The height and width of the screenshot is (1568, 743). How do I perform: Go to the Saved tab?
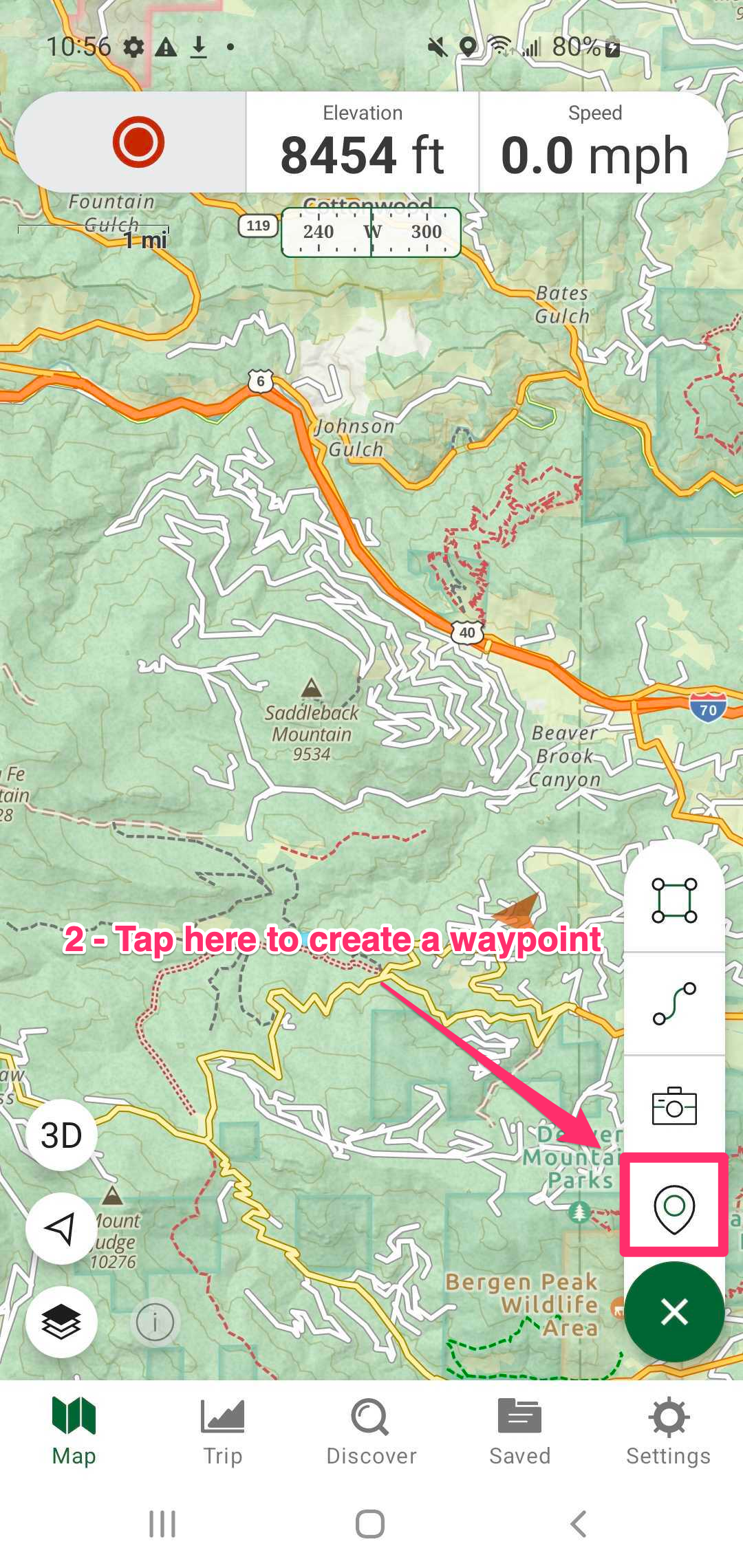point(519,1432)
